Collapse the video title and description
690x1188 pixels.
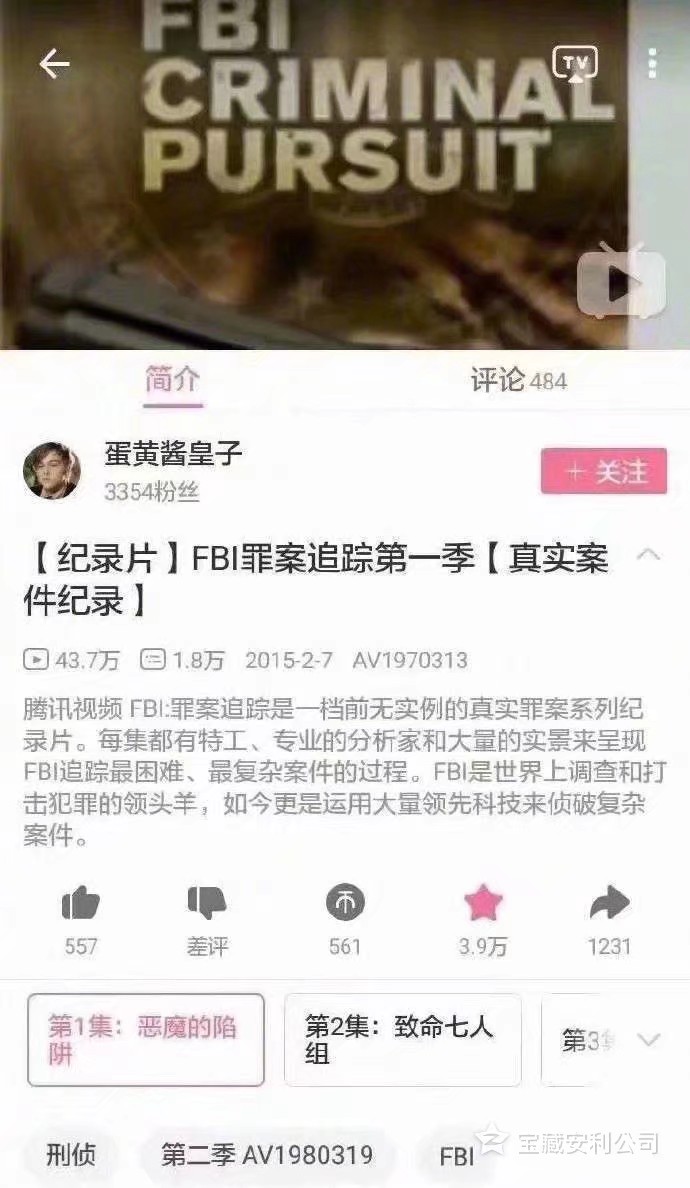tap(648, 555)
